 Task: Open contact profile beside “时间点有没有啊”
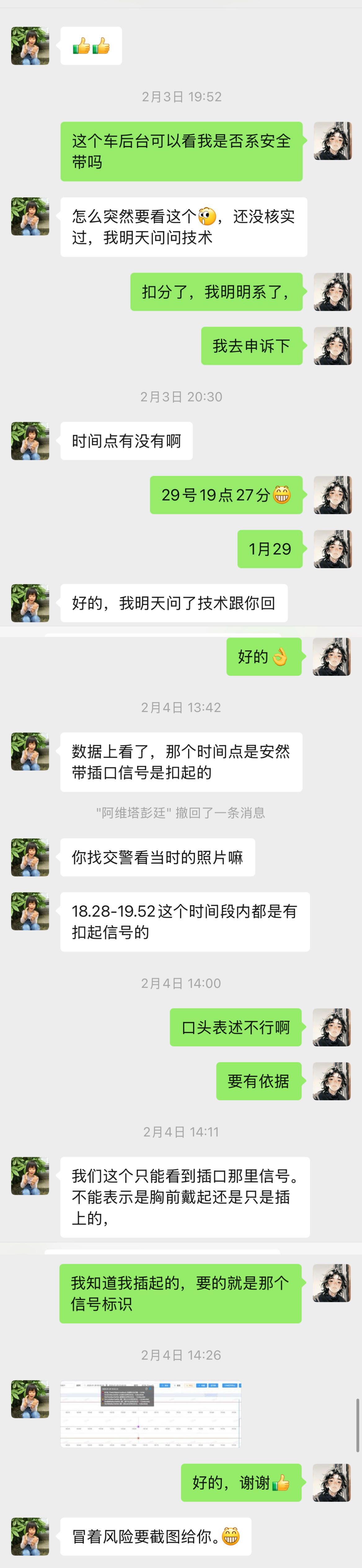30,441
